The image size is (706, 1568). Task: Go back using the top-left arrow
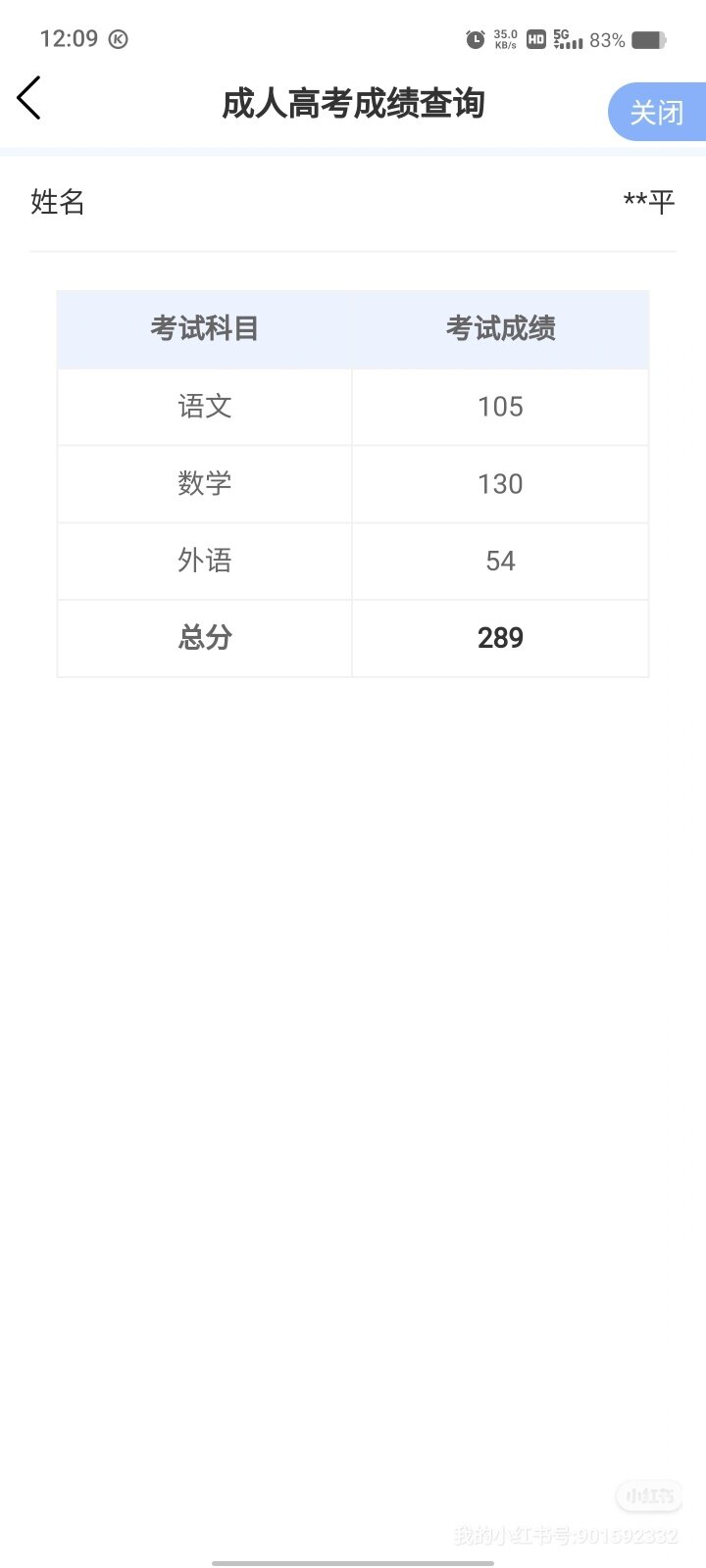pyautogui.click(x=29, y=98)
